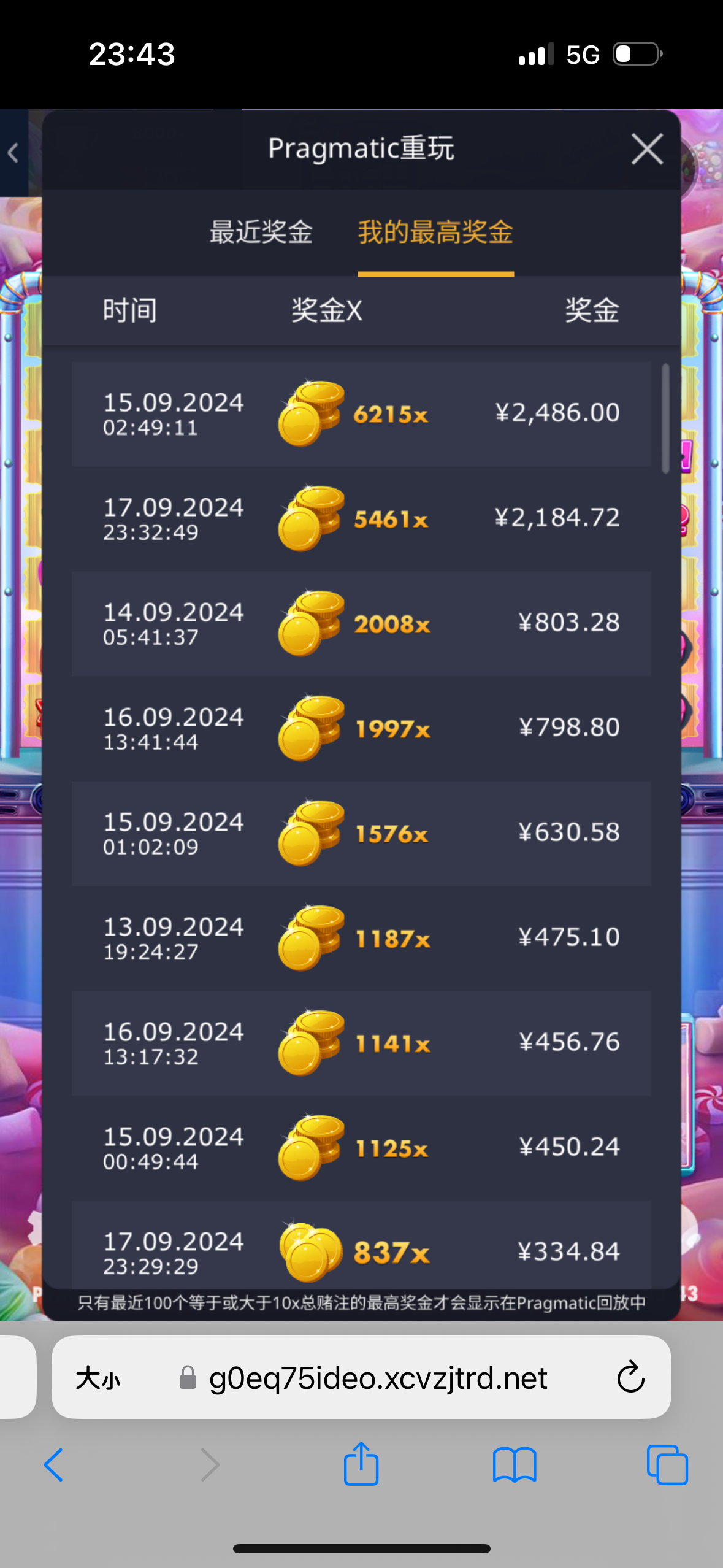Viewport: 723px width, 1568px height.
Task: Open the 1125x replay entry
Action: [x=361, y=1148]
